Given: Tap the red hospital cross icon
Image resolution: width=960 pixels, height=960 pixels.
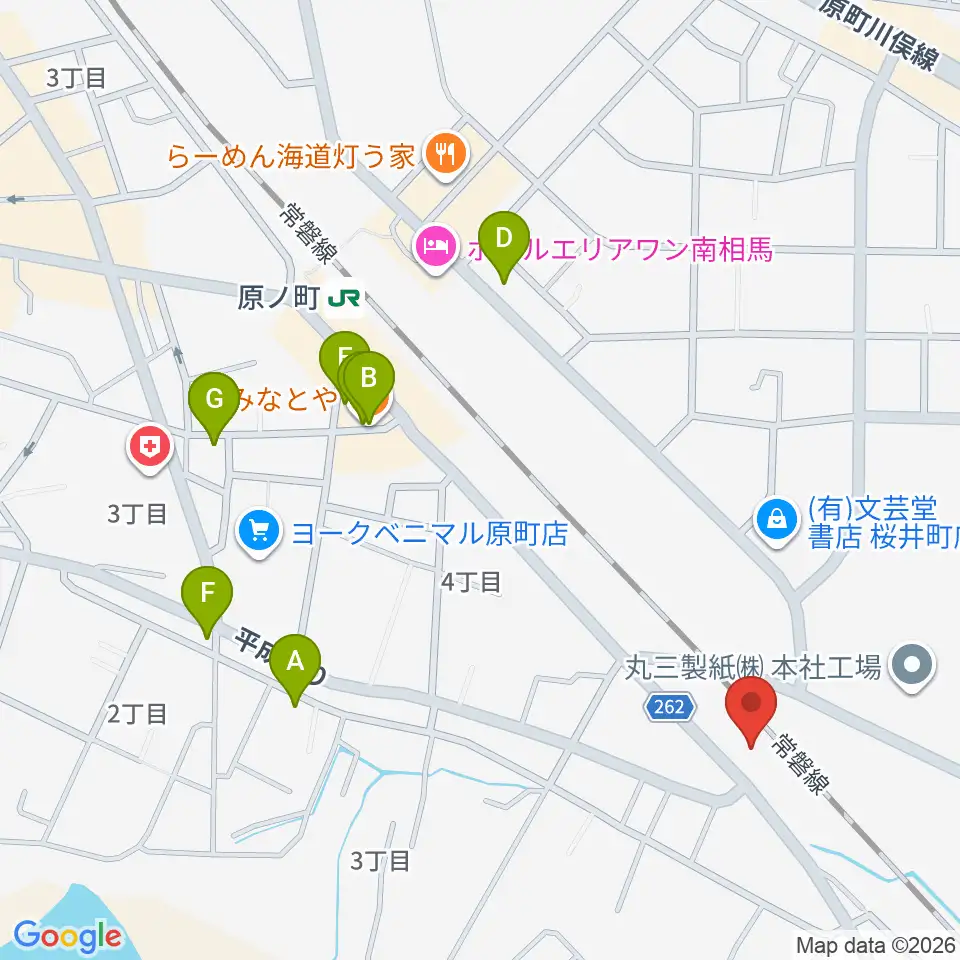Looking at the screenshot, I should [x=150, y=449].
